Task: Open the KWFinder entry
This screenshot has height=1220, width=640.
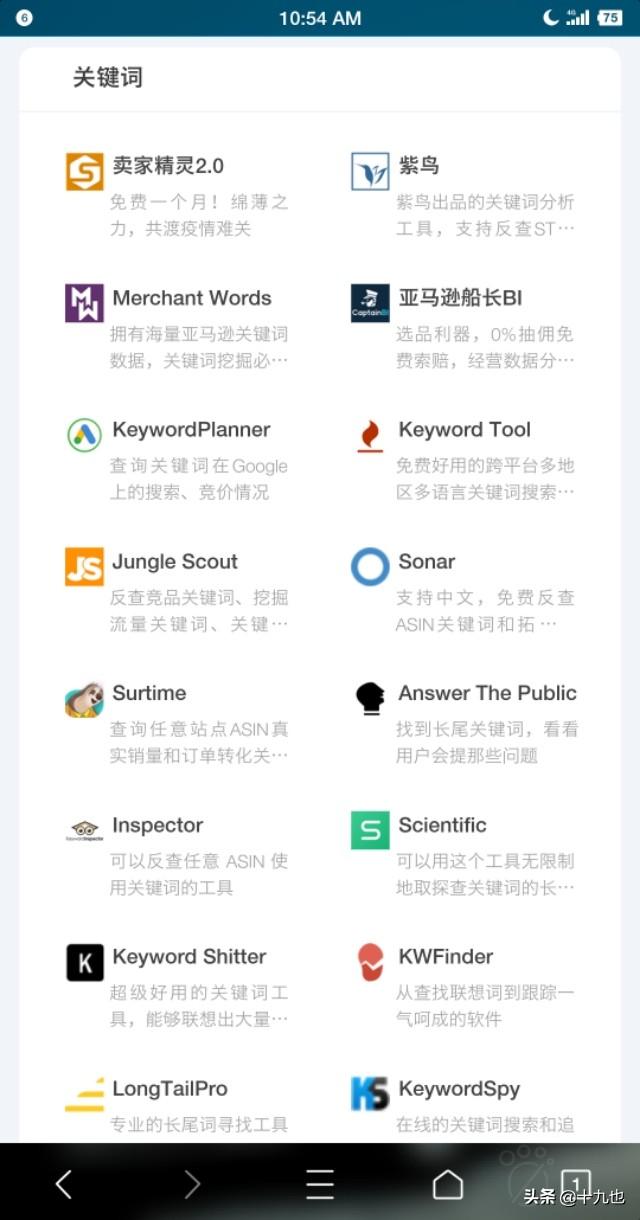Action: [445, 957]
